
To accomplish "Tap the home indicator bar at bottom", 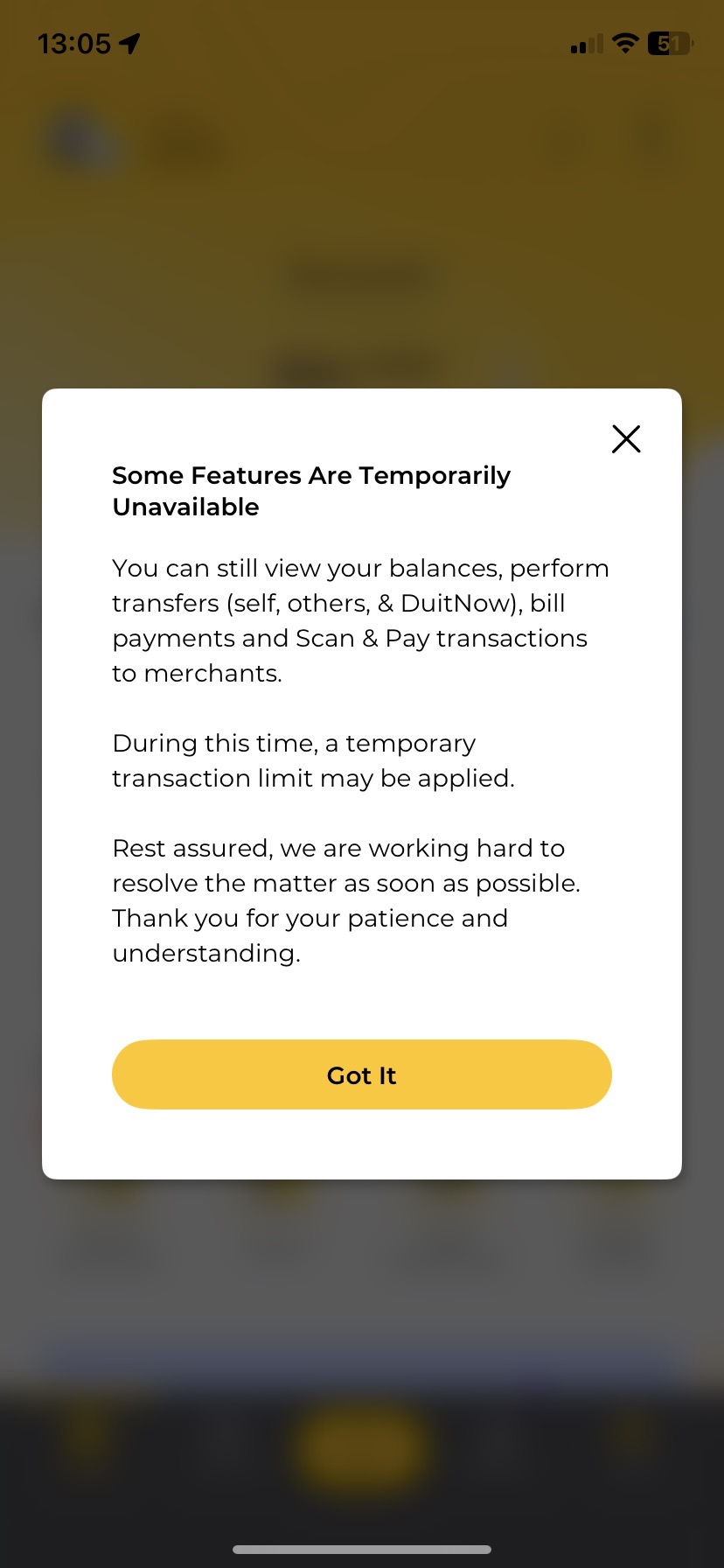I will 362,1548.
